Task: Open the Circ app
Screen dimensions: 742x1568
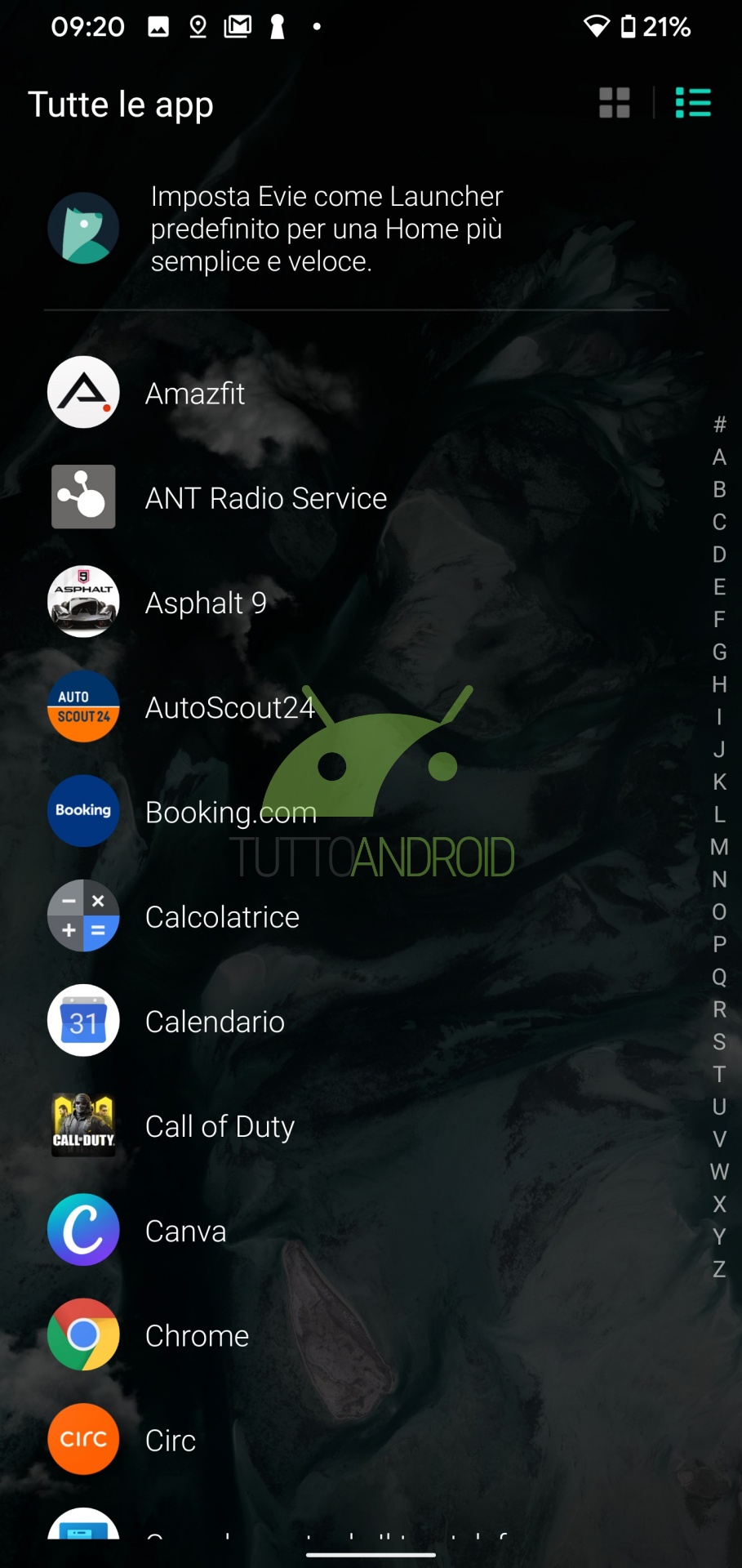Action: [x=170, y=1440]
